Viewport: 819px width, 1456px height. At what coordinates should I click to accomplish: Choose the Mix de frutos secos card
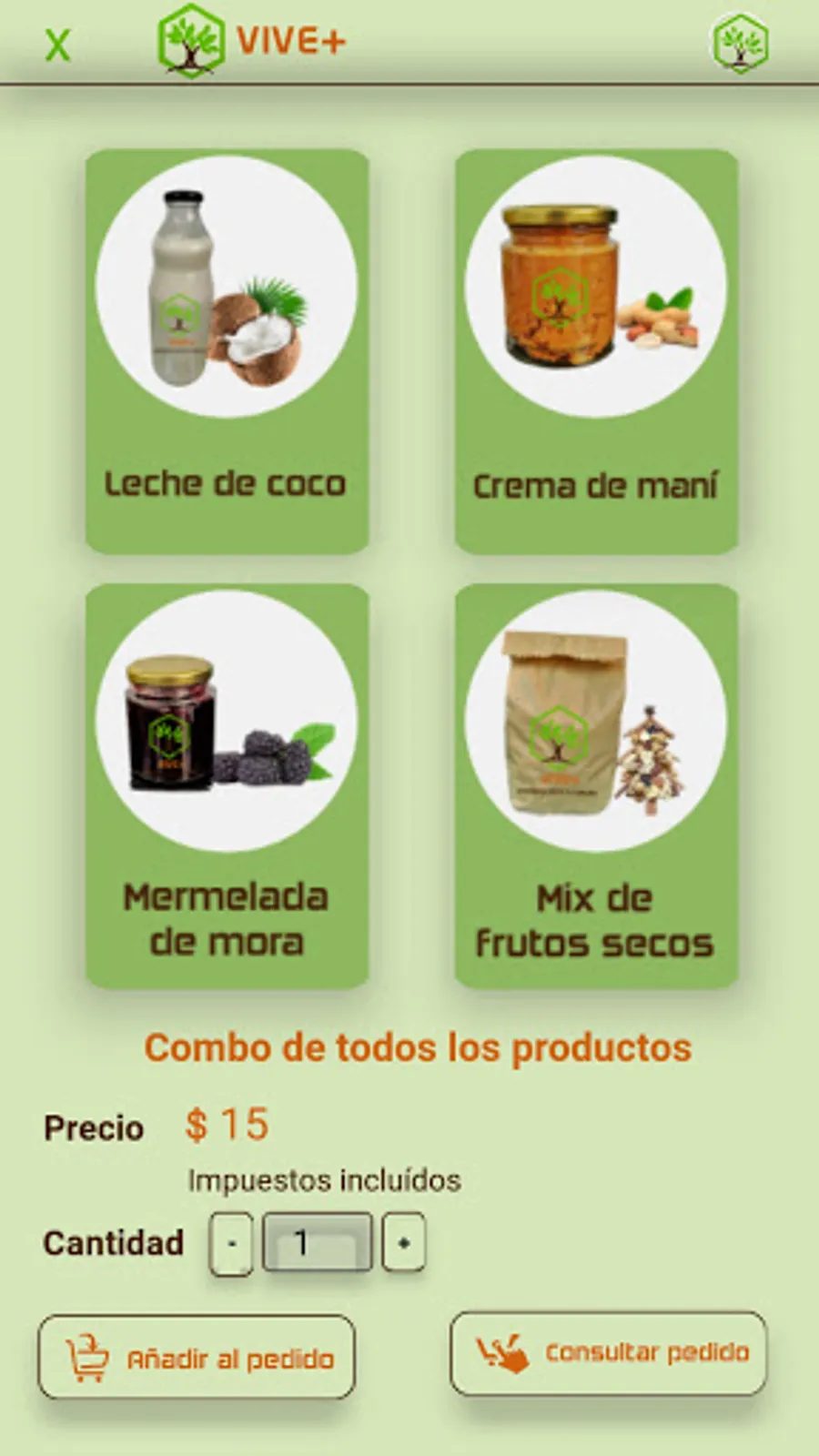tap(596, 787)
